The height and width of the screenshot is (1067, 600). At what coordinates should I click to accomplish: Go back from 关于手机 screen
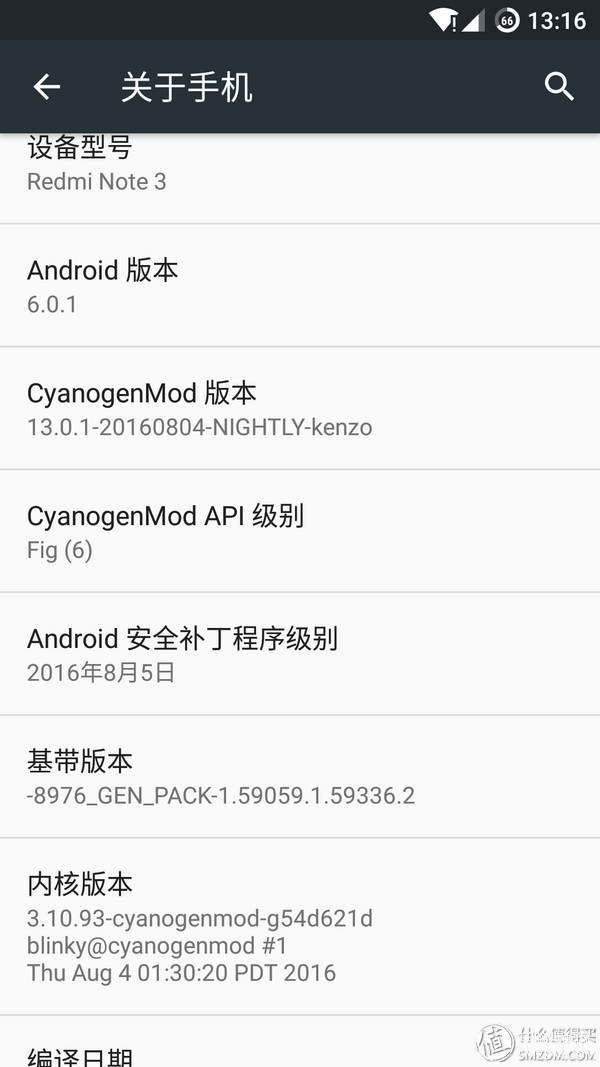click(x=47, y=87)
